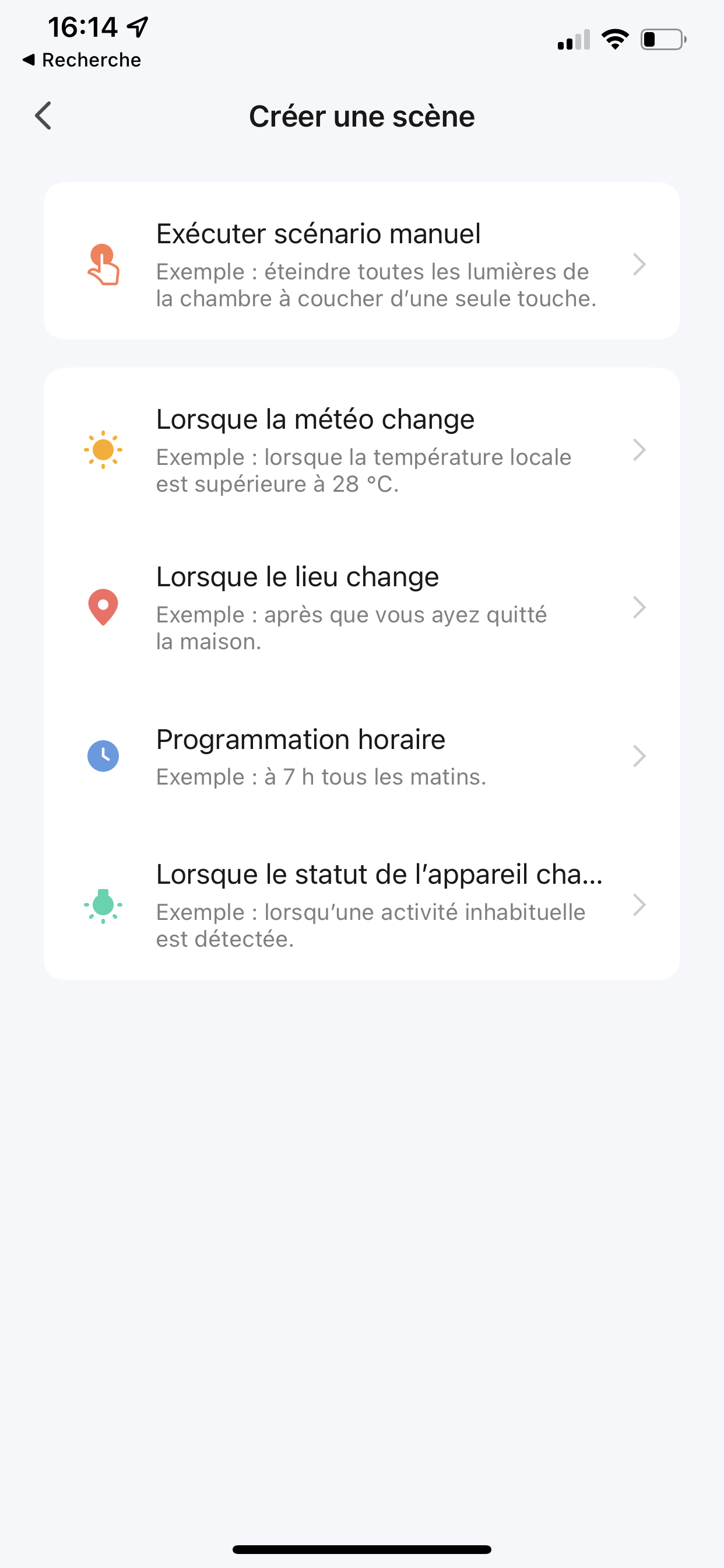The width and height of the screenshot is (724, 1568).
Task: Open Exécuter scénario manuel option
Action: point(362,261)
